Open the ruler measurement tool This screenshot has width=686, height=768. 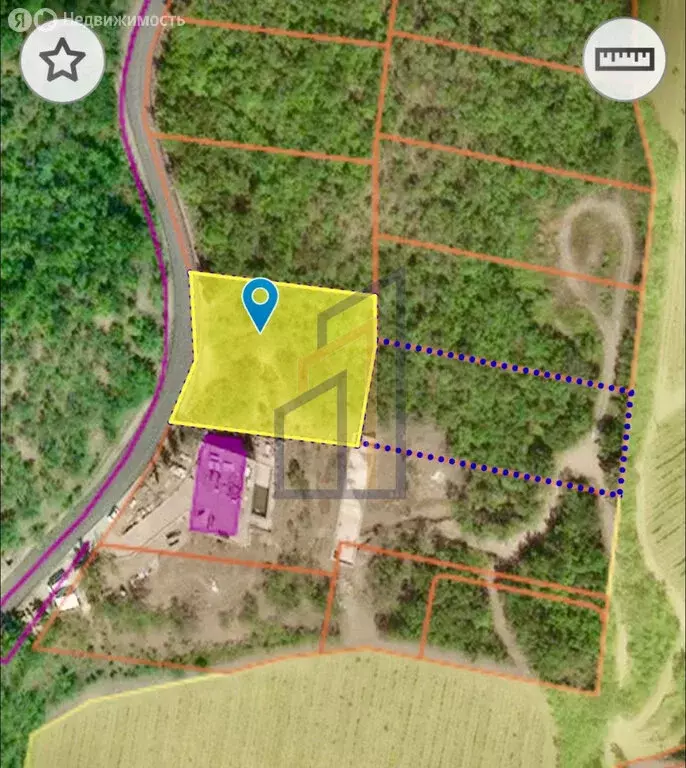(x=623, y=59)
